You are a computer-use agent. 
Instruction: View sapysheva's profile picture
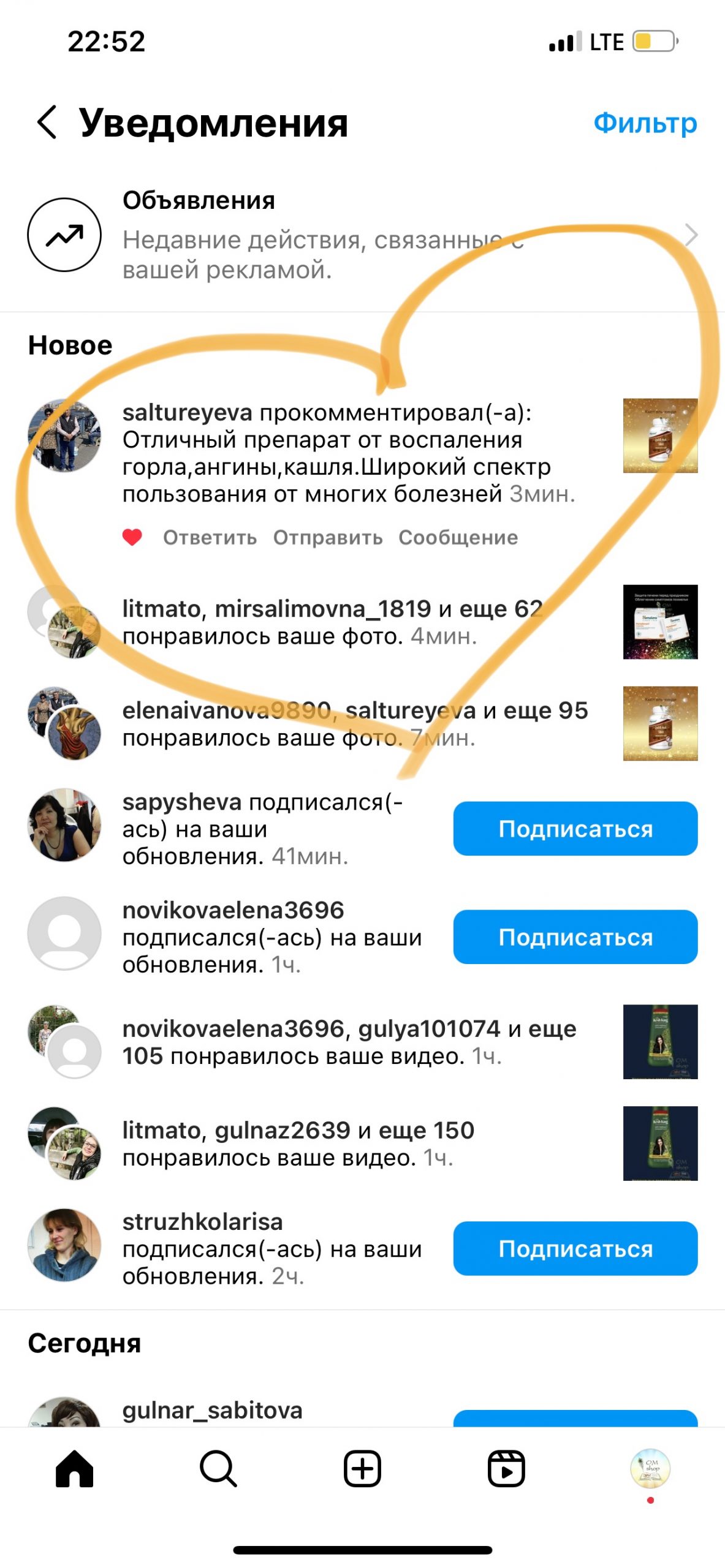pos(64,824)
